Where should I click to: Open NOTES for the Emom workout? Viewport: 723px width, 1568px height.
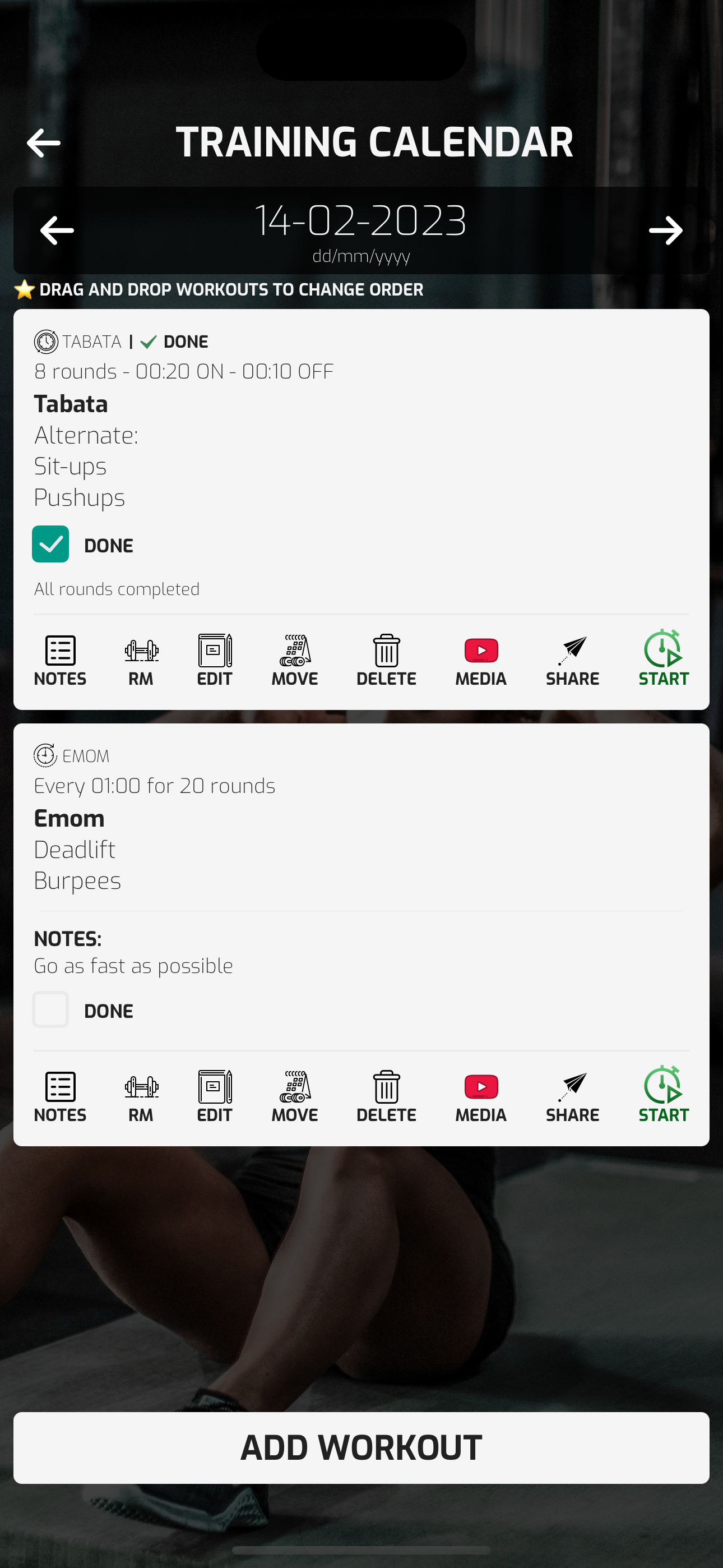[x=61, y=1096]
